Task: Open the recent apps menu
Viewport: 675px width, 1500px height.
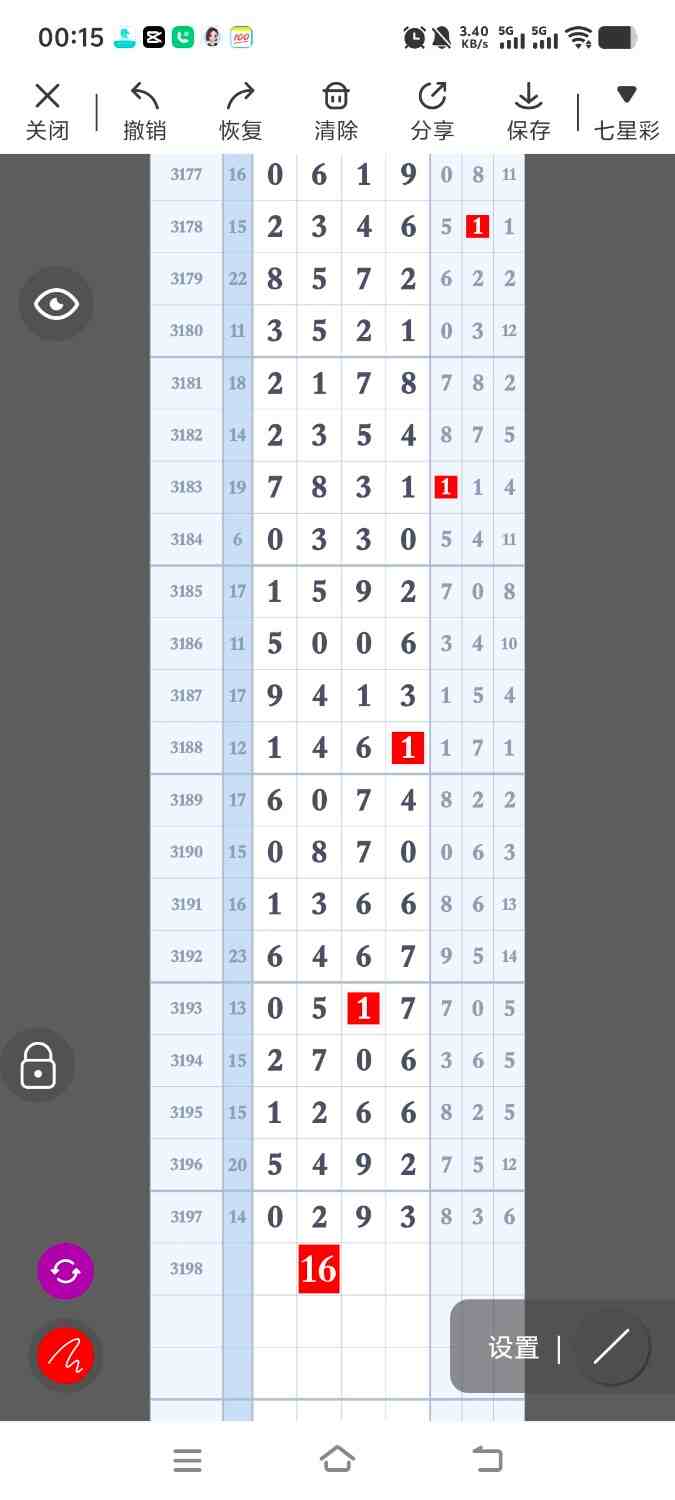Action: tap(187, 1460)
